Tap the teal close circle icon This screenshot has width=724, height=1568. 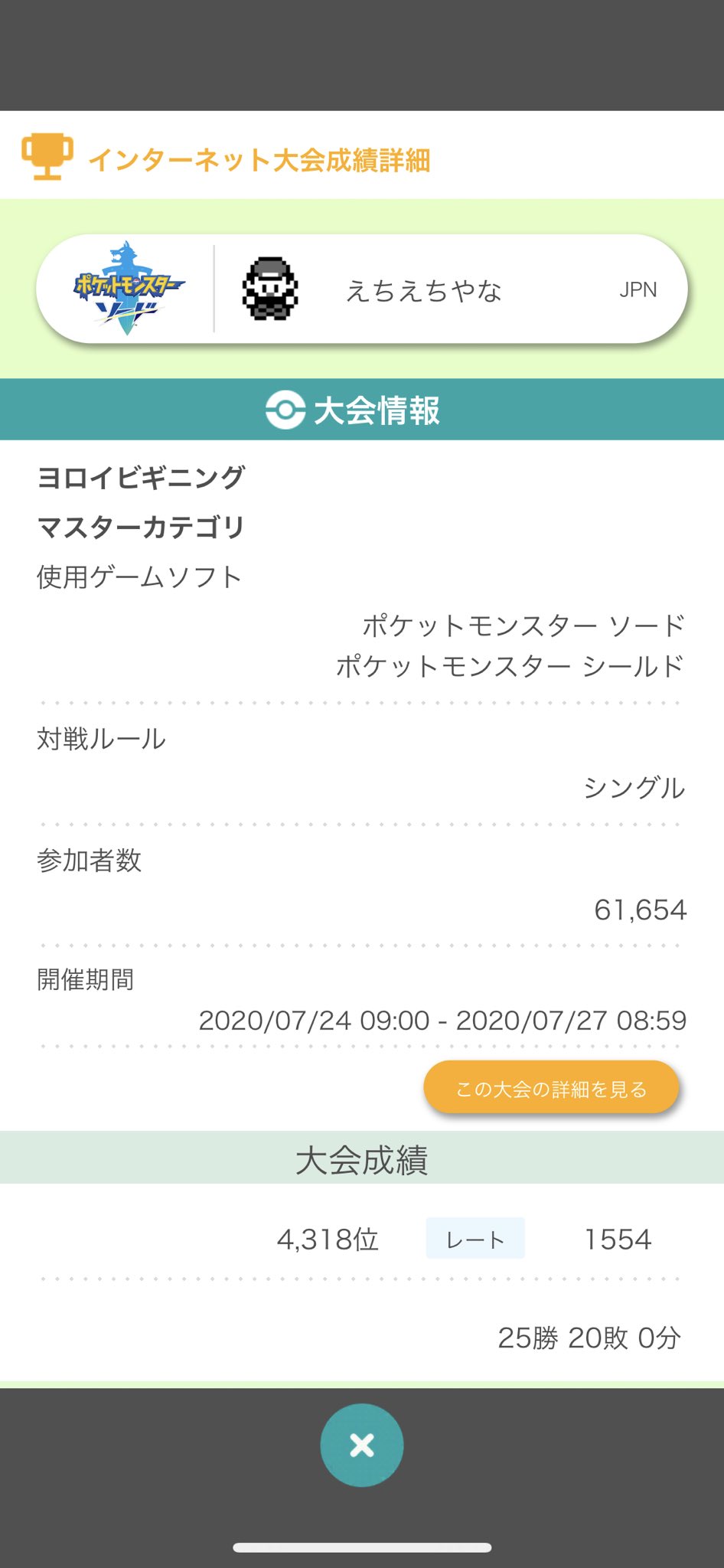361,1443
